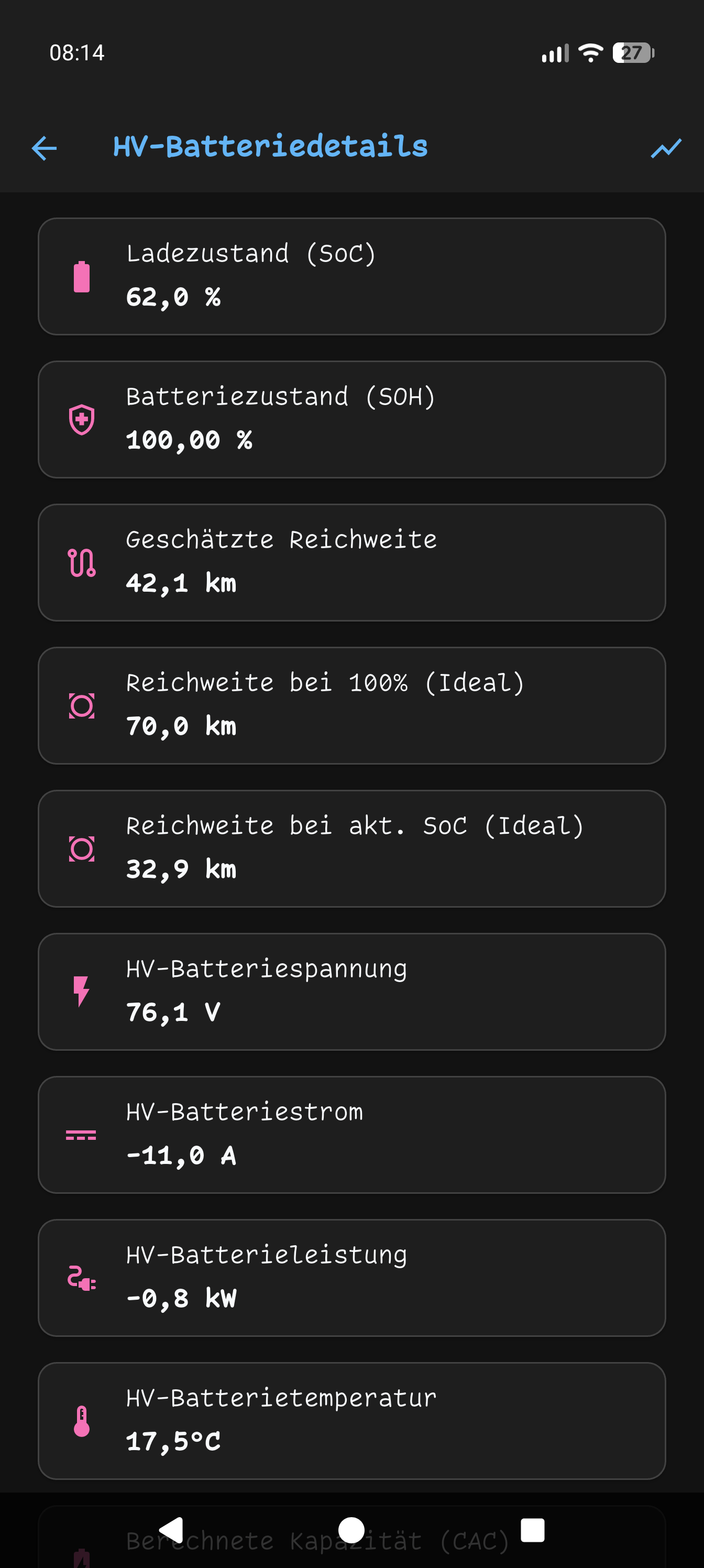The height and width of the screenshot is (1568, 704).
Task: Open the chart graph icon
Action: tap(666, 148)
